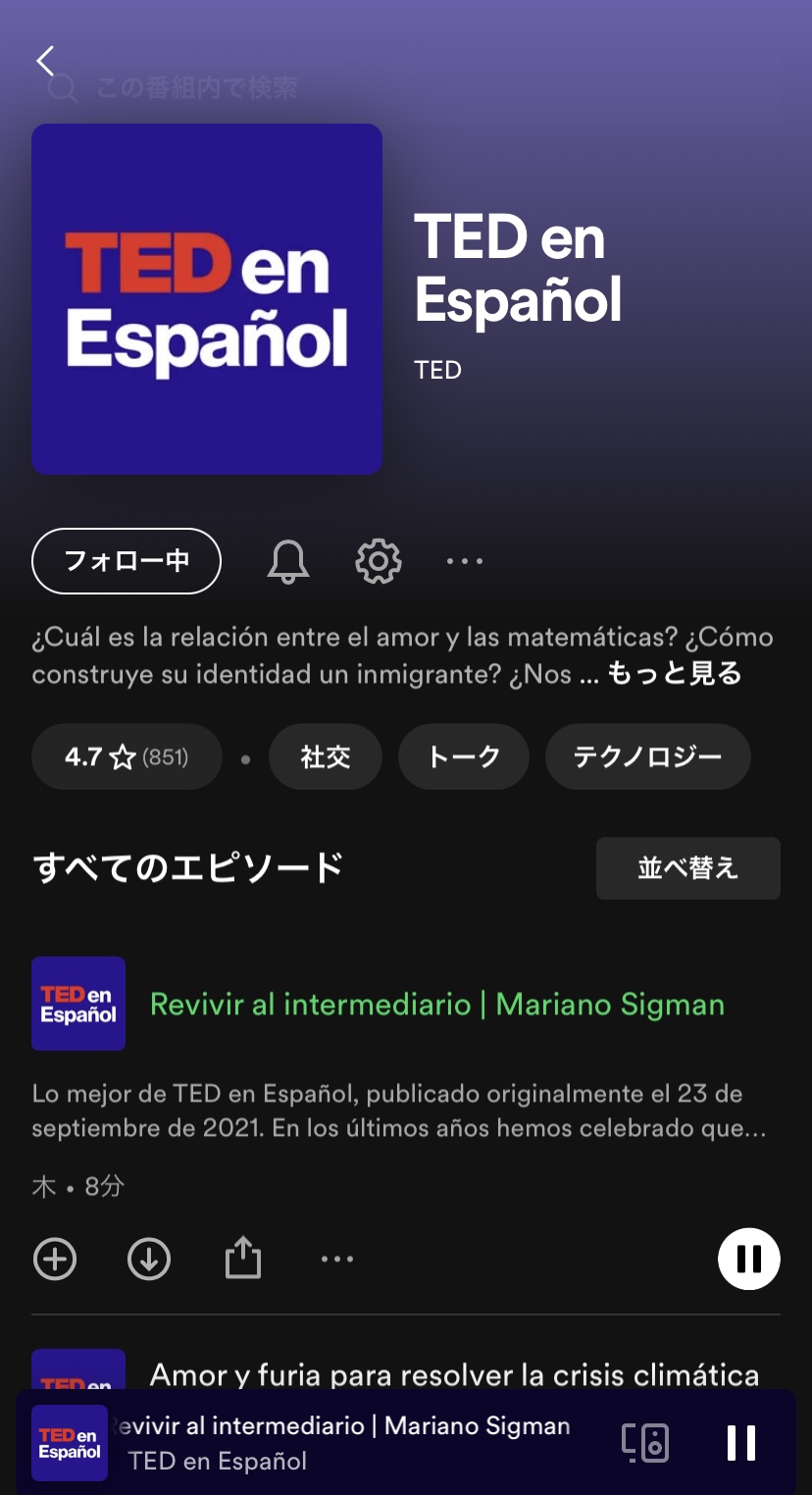Open the podcast notifications bell
This screenshot has height=1495, width=812.
coord(288,561)
